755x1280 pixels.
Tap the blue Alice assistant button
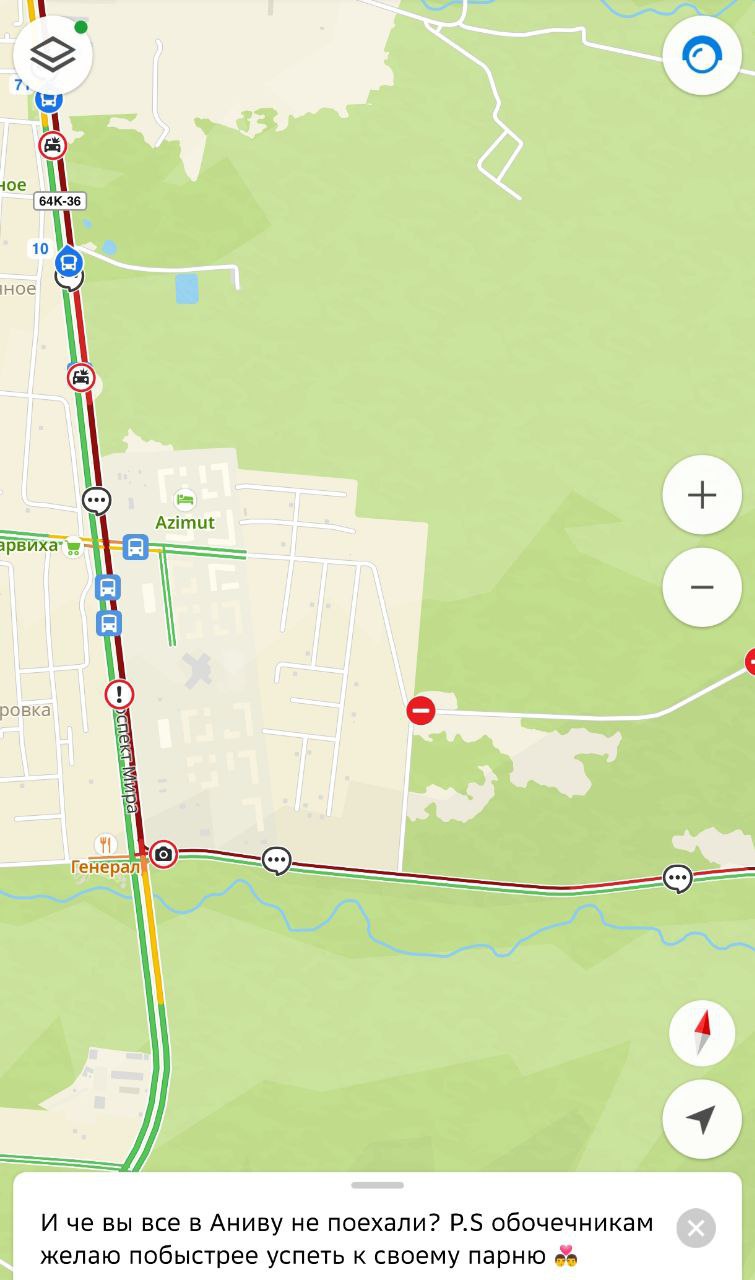point(702,55)
